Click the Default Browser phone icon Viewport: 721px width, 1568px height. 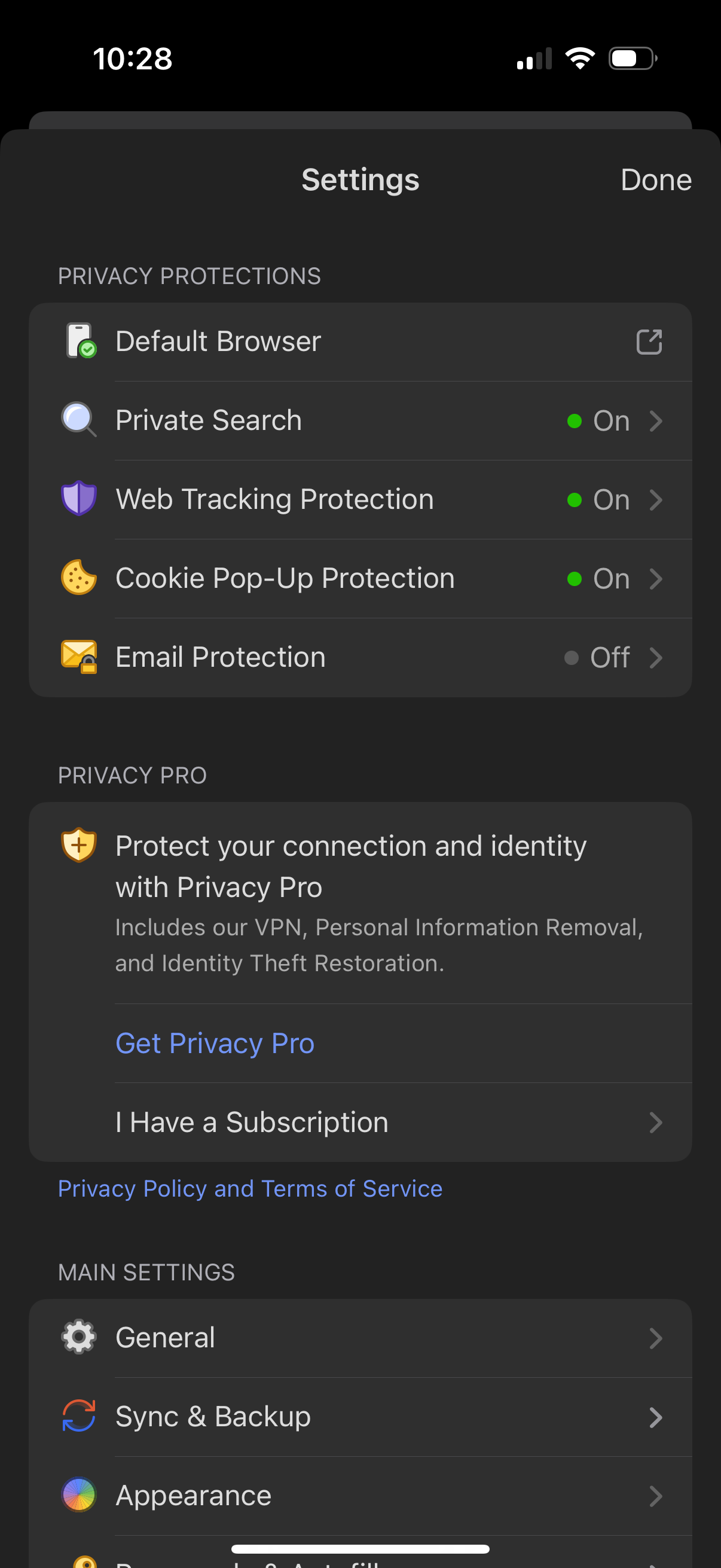(78, 341)
